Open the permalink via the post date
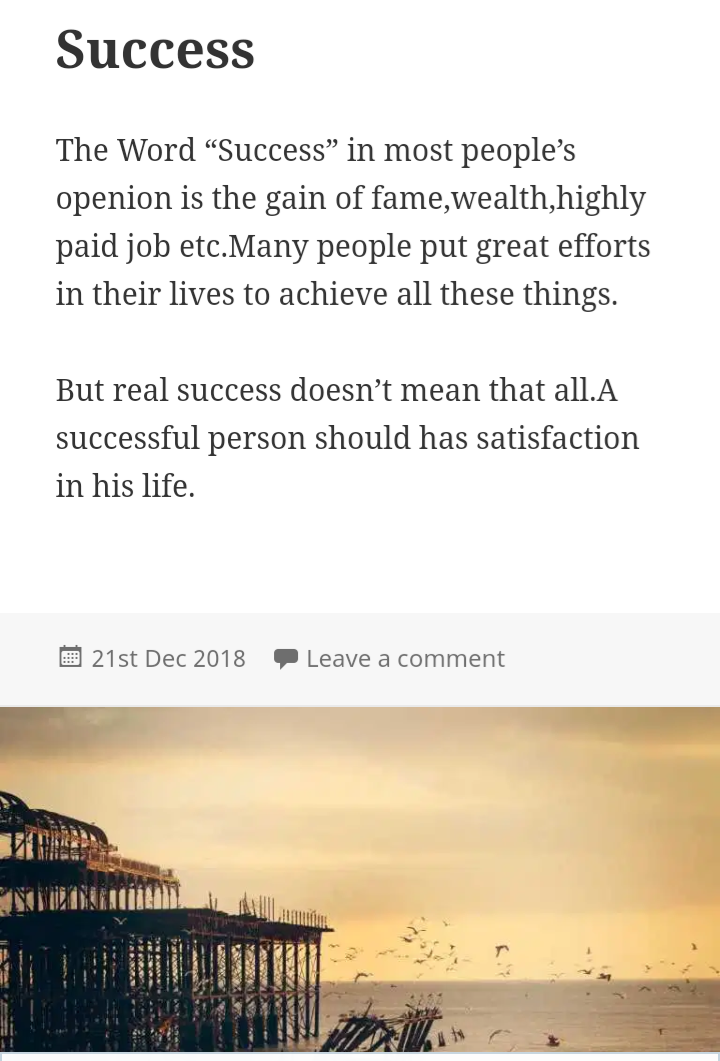This screenshot has height=1061, width=720. point(168,658)
